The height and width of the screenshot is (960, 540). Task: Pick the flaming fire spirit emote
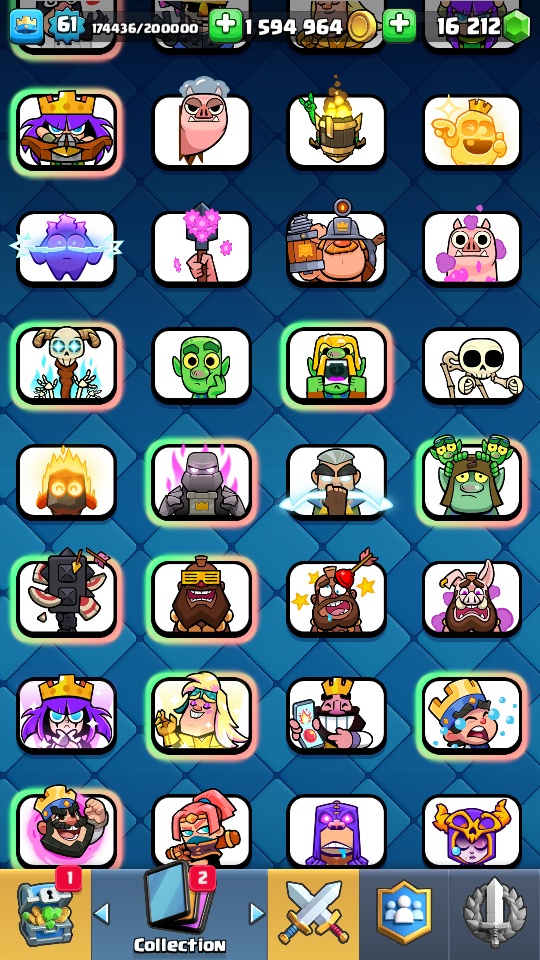[x=66, y=482]
